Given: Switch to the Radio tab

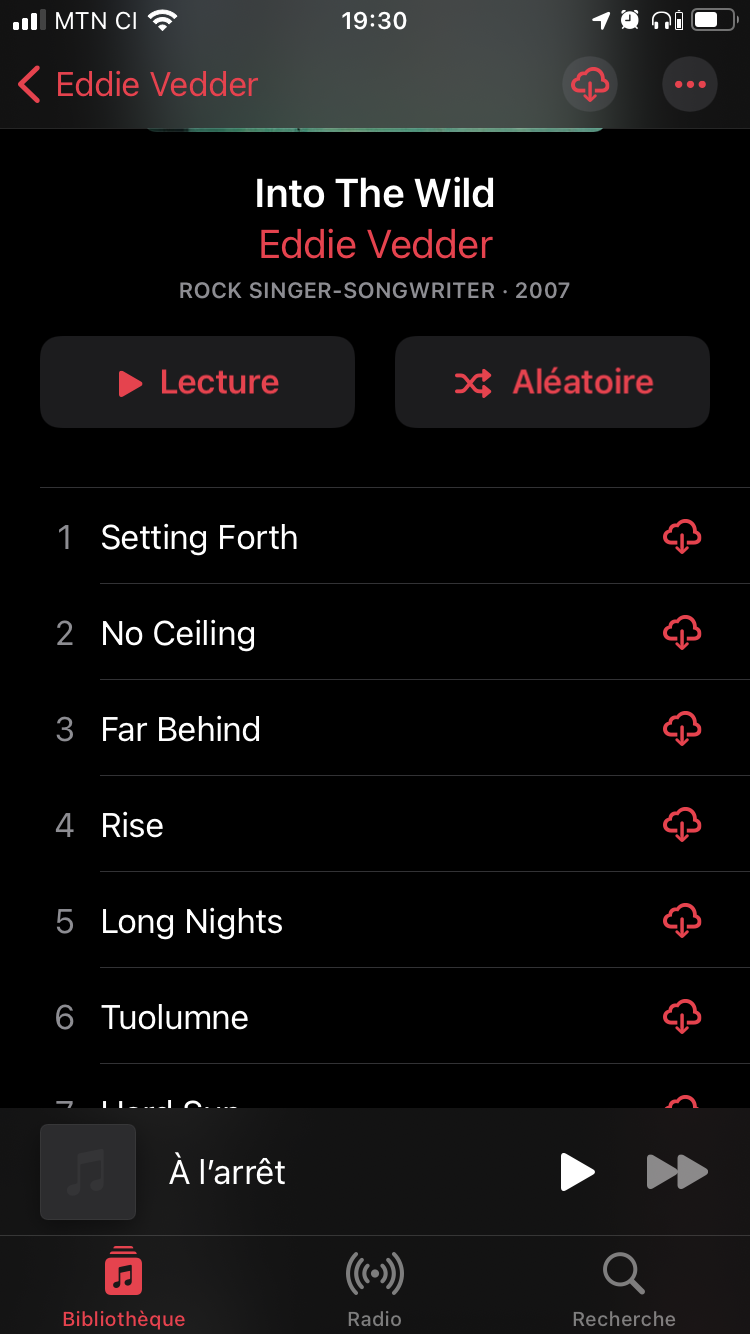Looking at the screenshot, I should point(375,1288).
